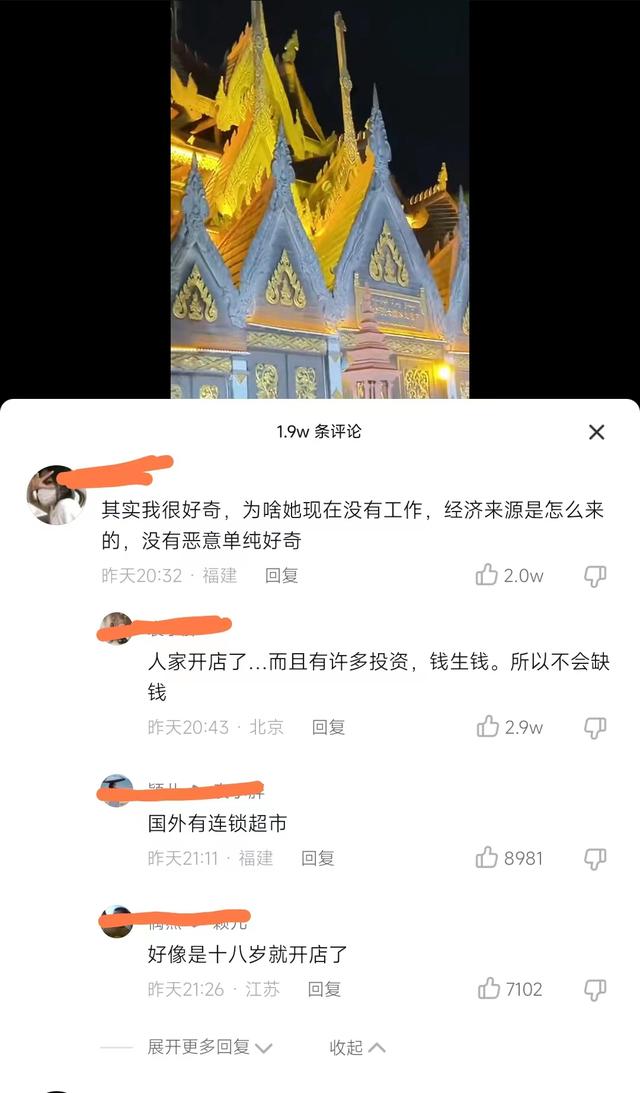Collapse replies with 收起

coord(357,1047)
